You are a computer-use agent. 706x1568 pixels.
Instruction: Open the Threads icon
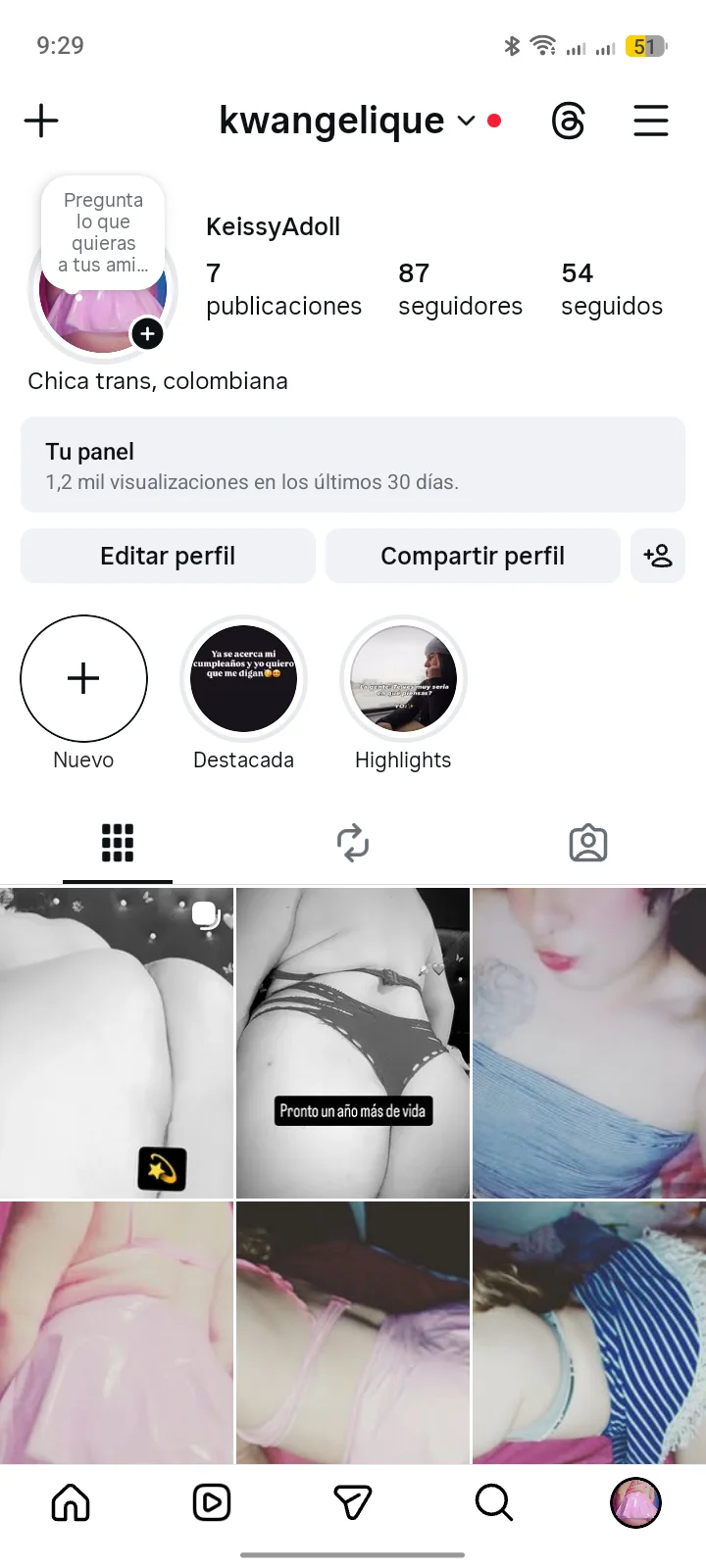click(x=569, y=122)
